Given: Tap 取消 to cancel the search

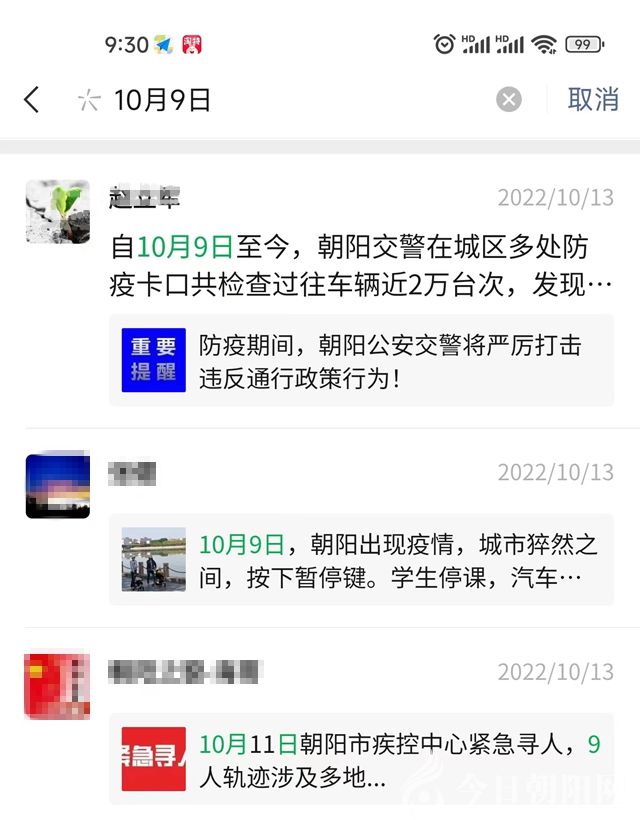Looking at the screenshot, I should pos(593,99).
